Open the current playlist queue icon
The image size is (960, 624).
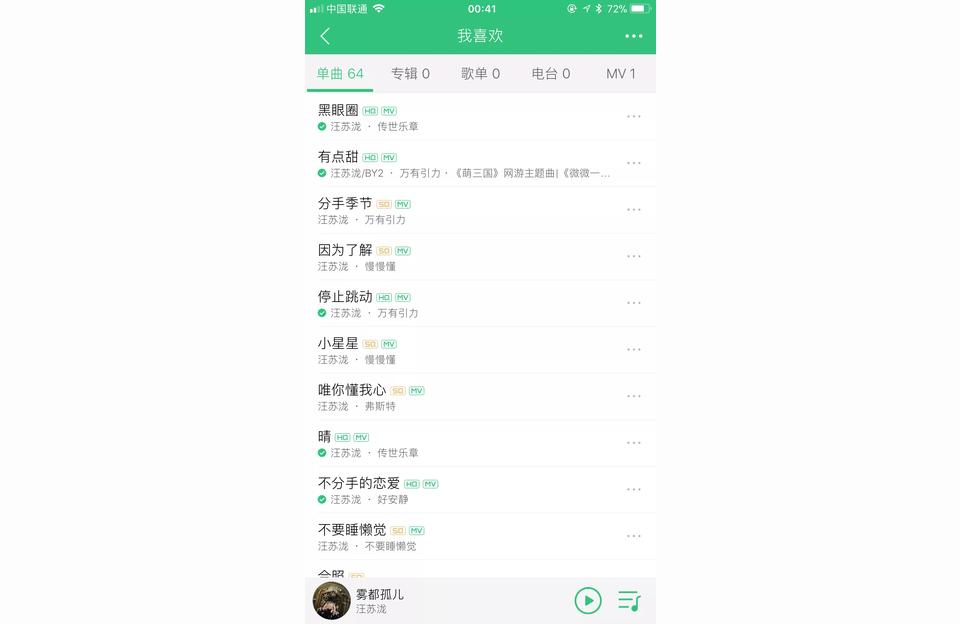(629, 600)
